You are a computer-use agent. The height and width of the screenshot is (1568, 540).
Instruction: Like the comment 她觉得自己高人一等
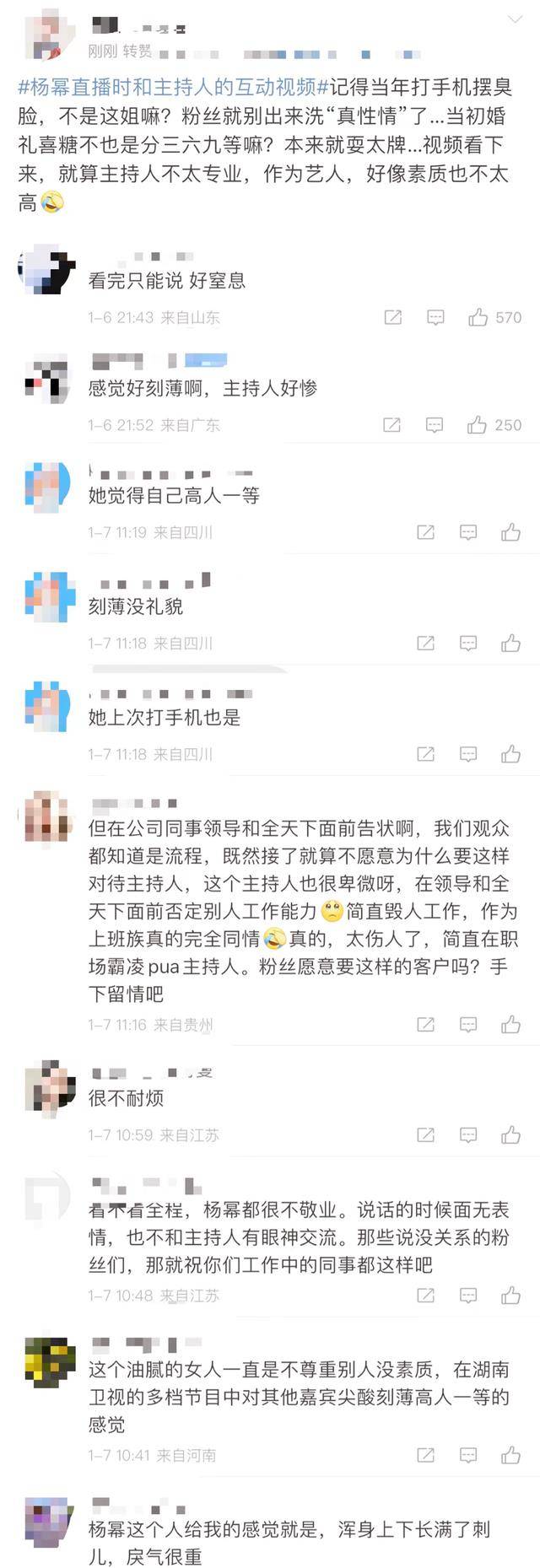point(510,532)
